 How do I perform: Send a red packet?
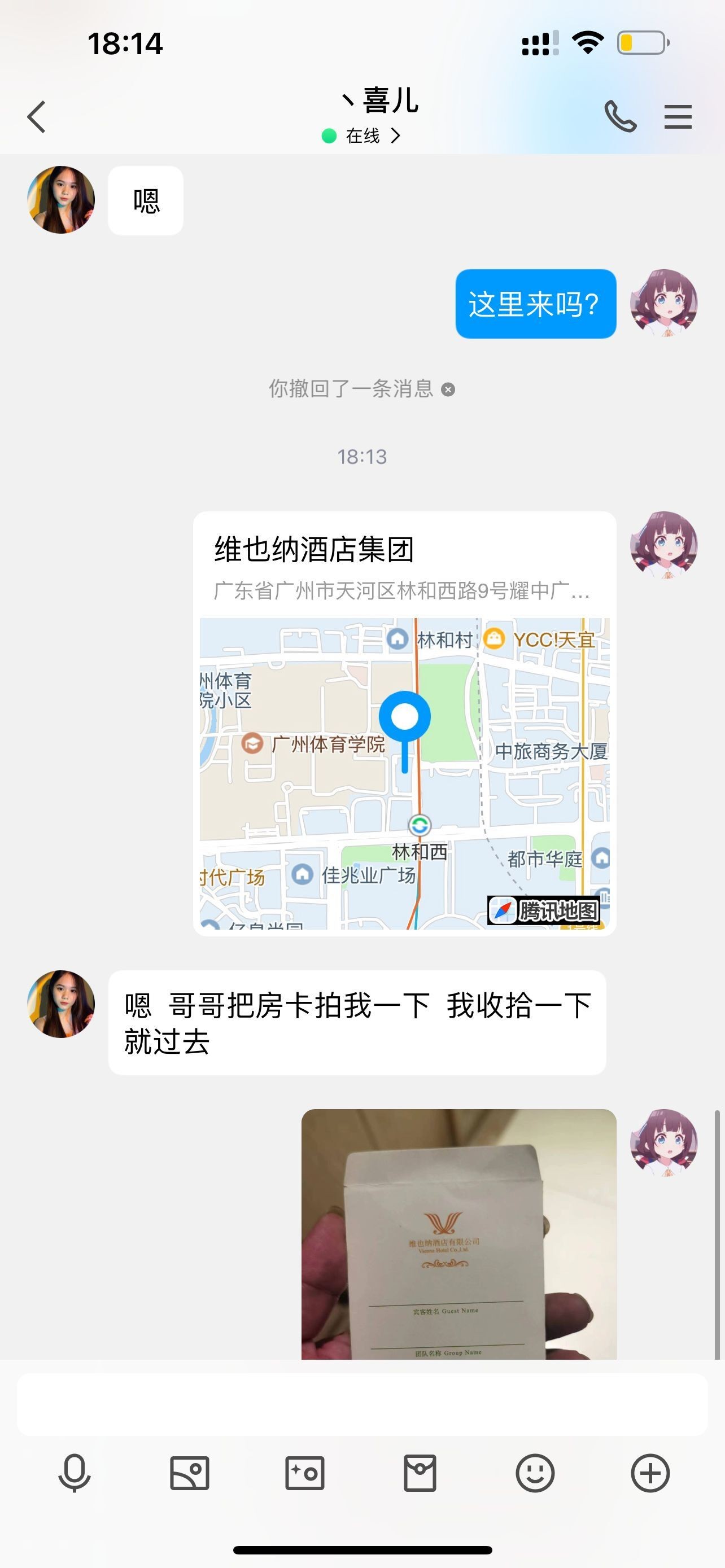(420, 1473)
